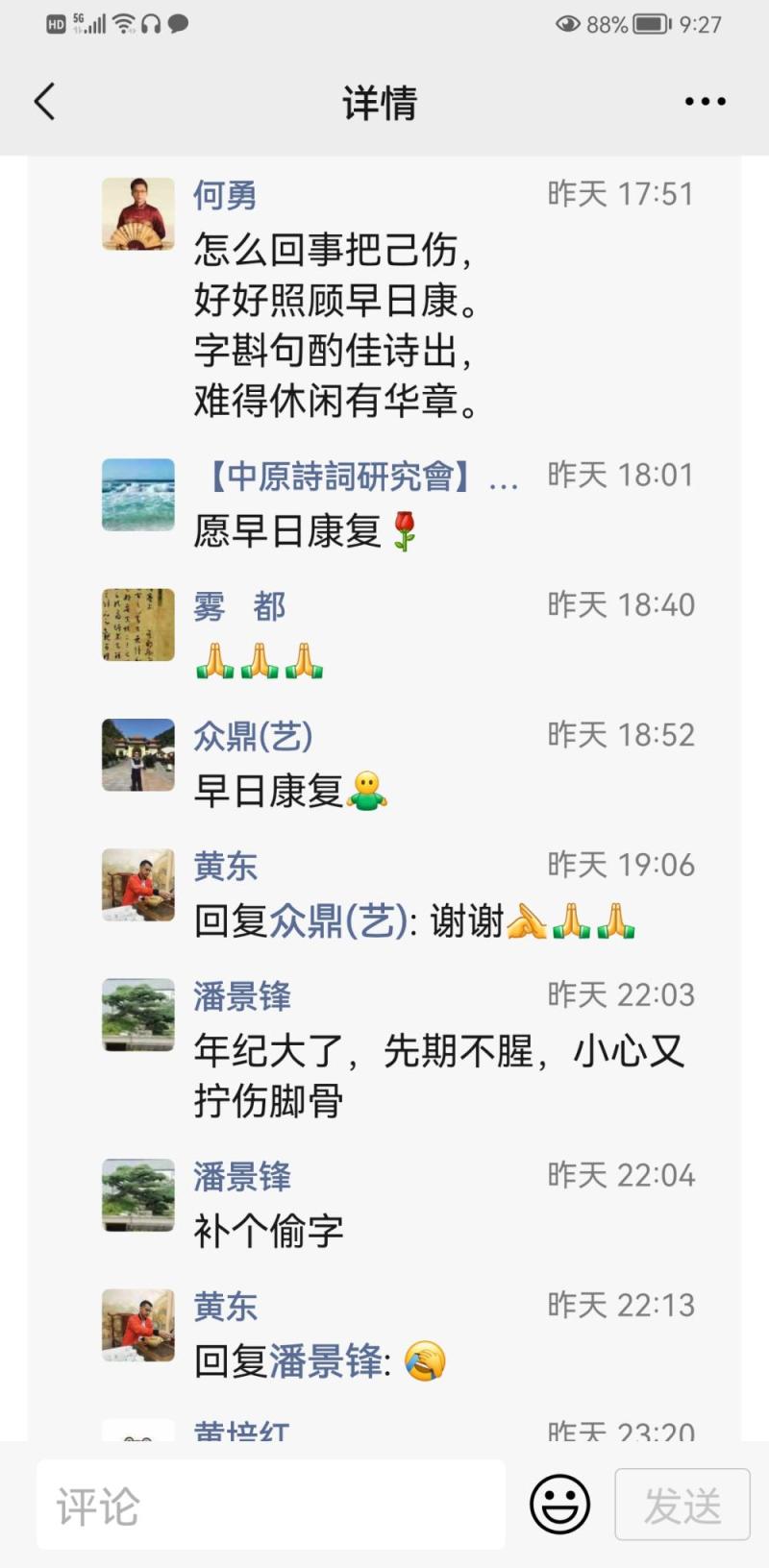Viewport: 769px width, 1568px height.
Task: Tap the 发送 send button
Action: [682, 1505]
